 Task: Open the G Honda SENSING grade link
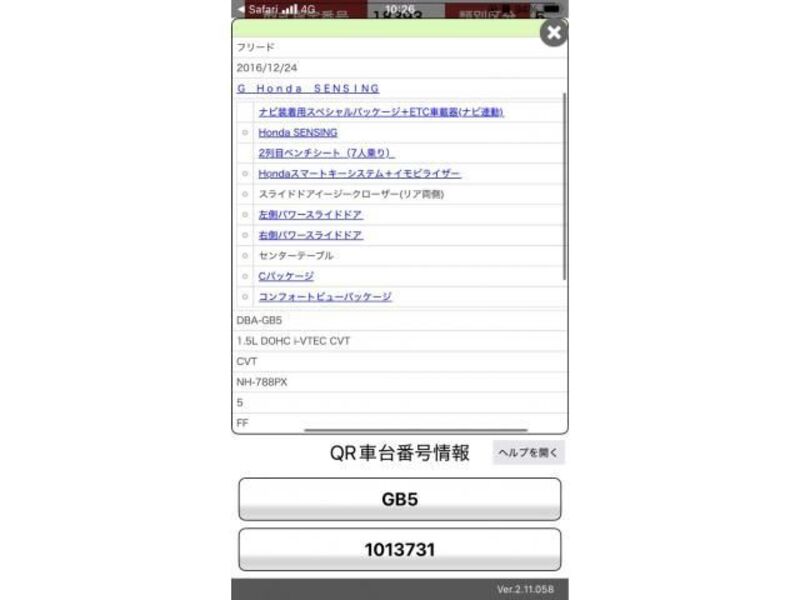tap(308, 88)
